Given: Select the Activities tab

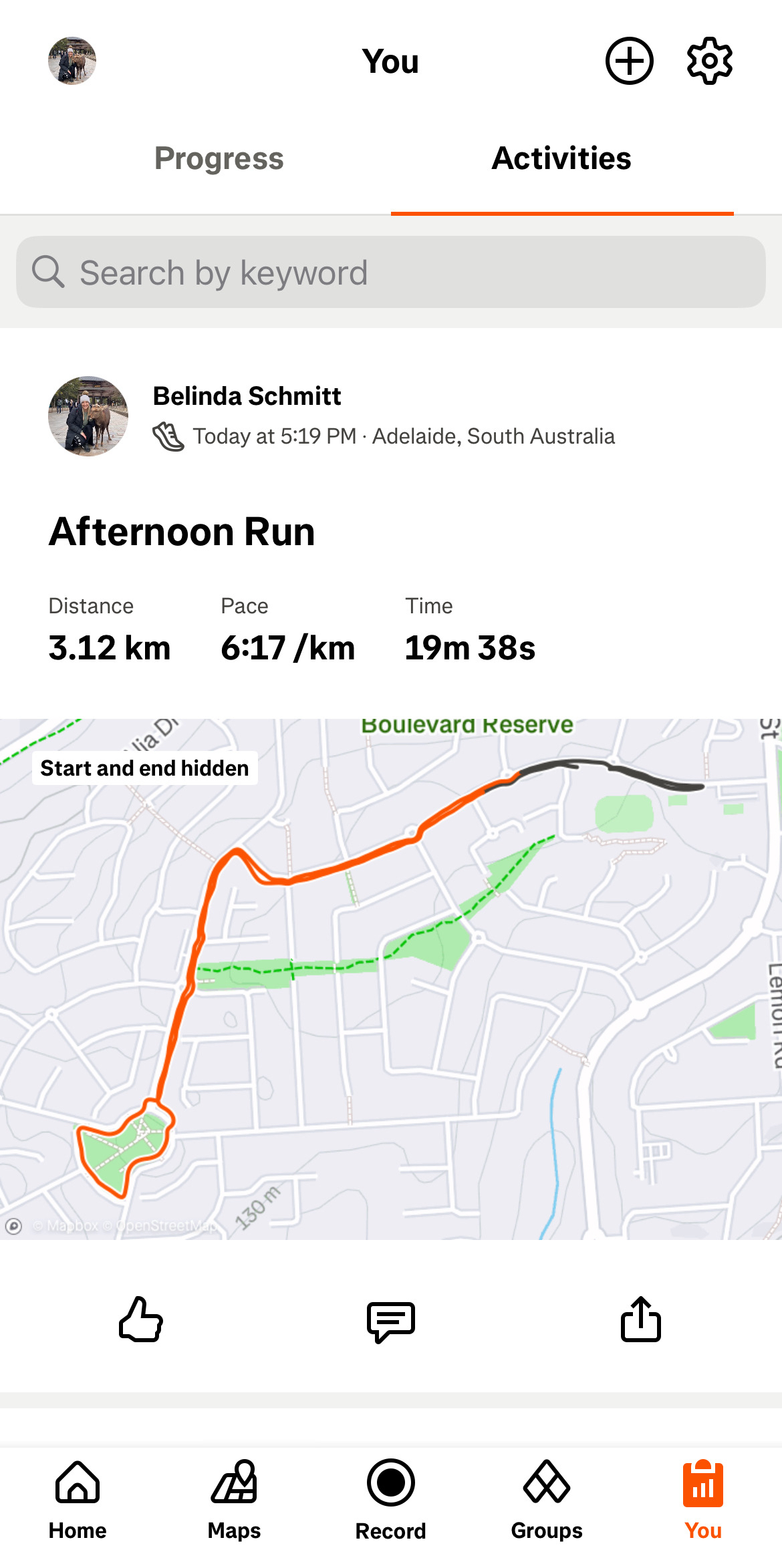Looking at the screenshot, I should click(x=562, y=159).
